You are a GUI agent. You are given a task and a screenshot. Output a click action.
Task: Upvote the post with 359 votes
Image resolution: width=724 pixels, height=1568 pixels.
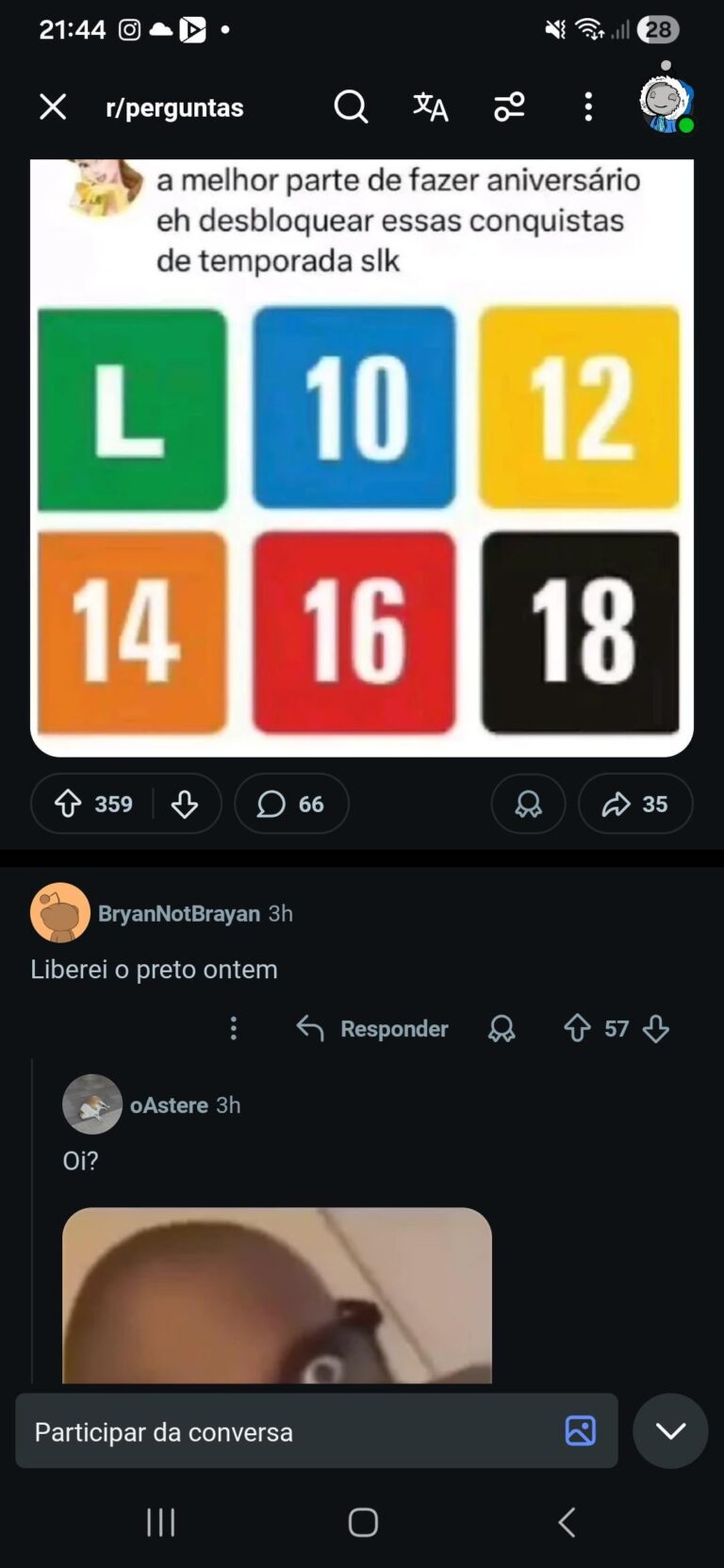click(68, 804)
